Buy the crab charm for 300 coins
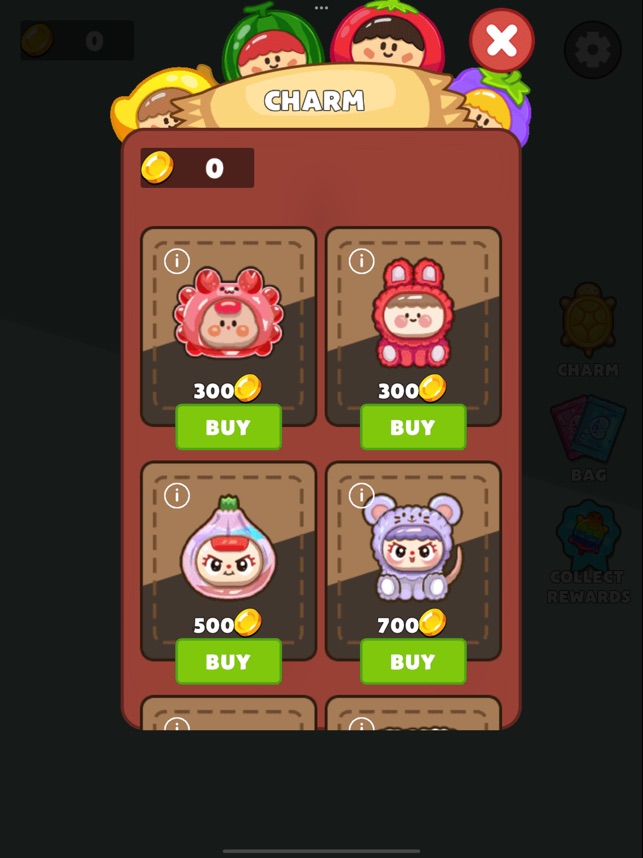 coord(228,427)
